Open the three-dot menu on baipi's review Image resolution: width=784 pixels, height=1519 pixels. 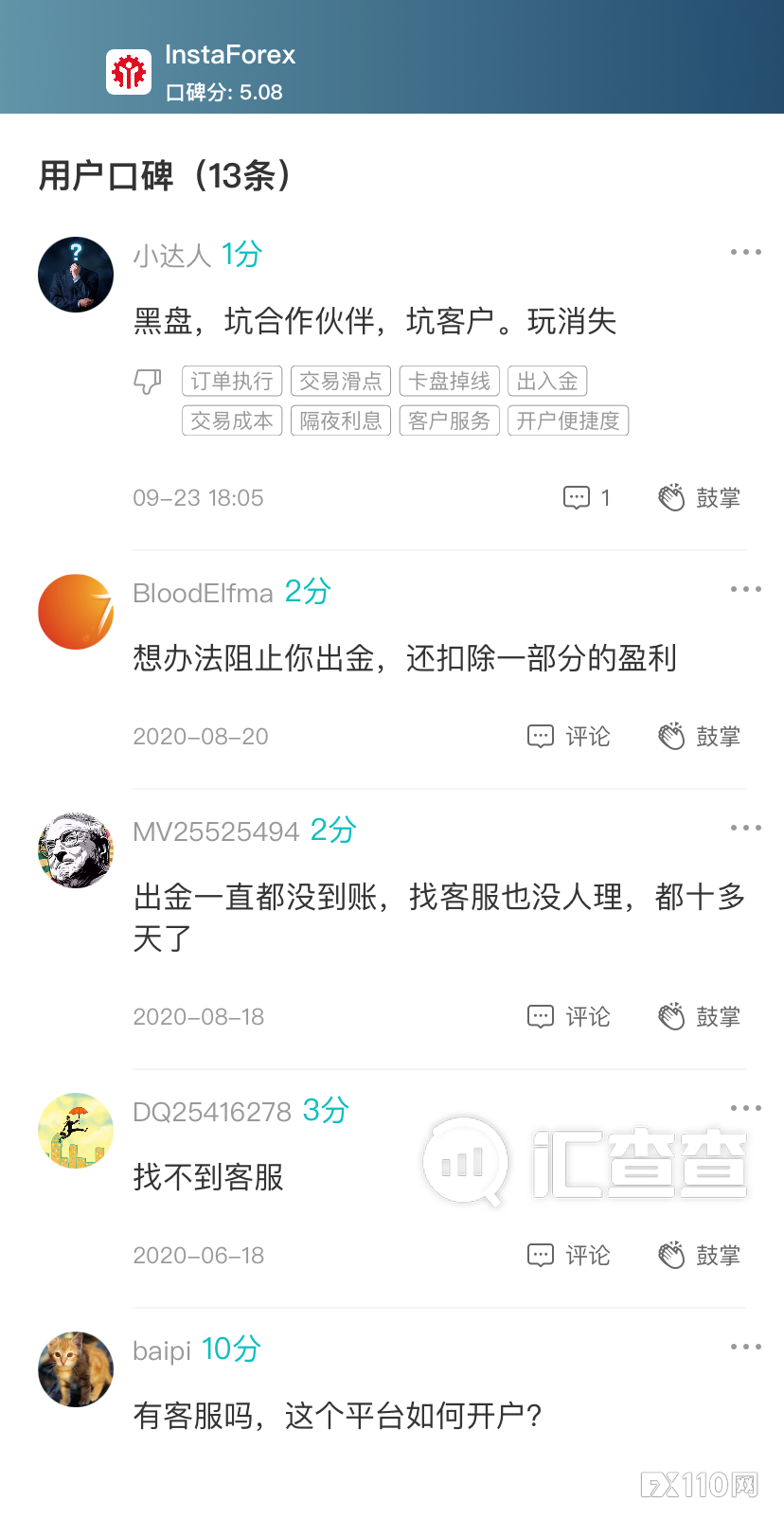pyautogui.click(x=746, y=1345)
